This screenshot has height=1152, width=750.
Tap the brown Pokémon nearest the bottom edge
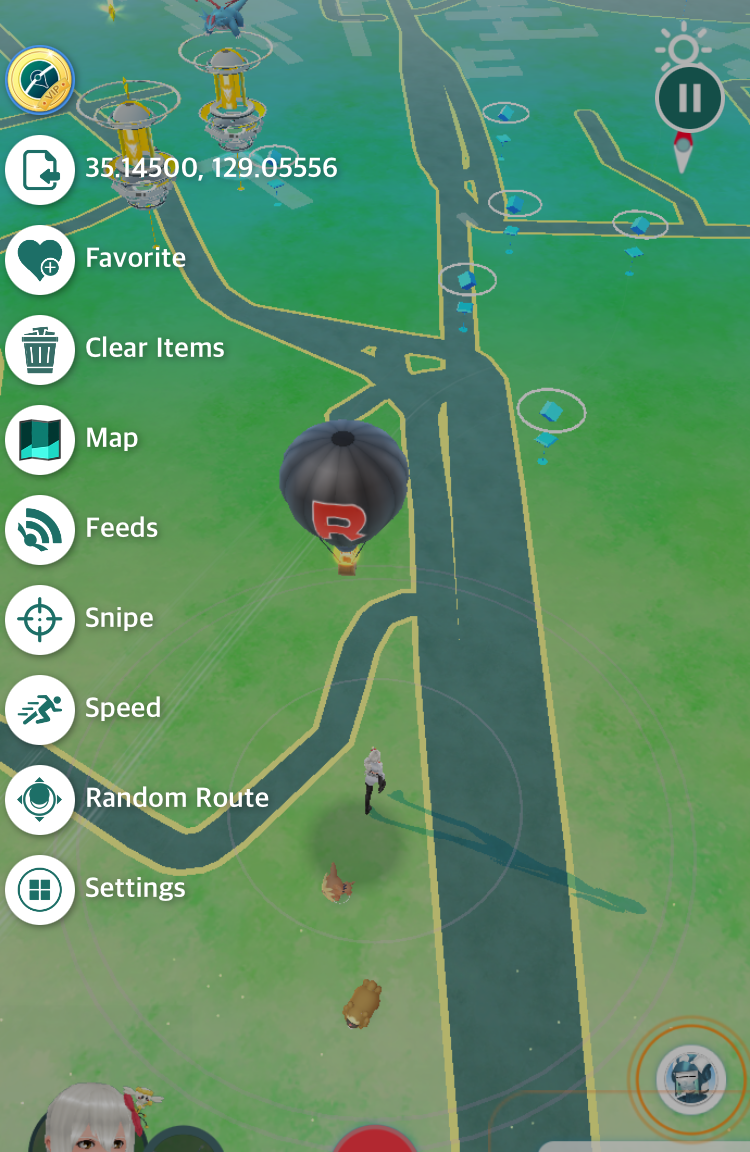pos(362,1003)
